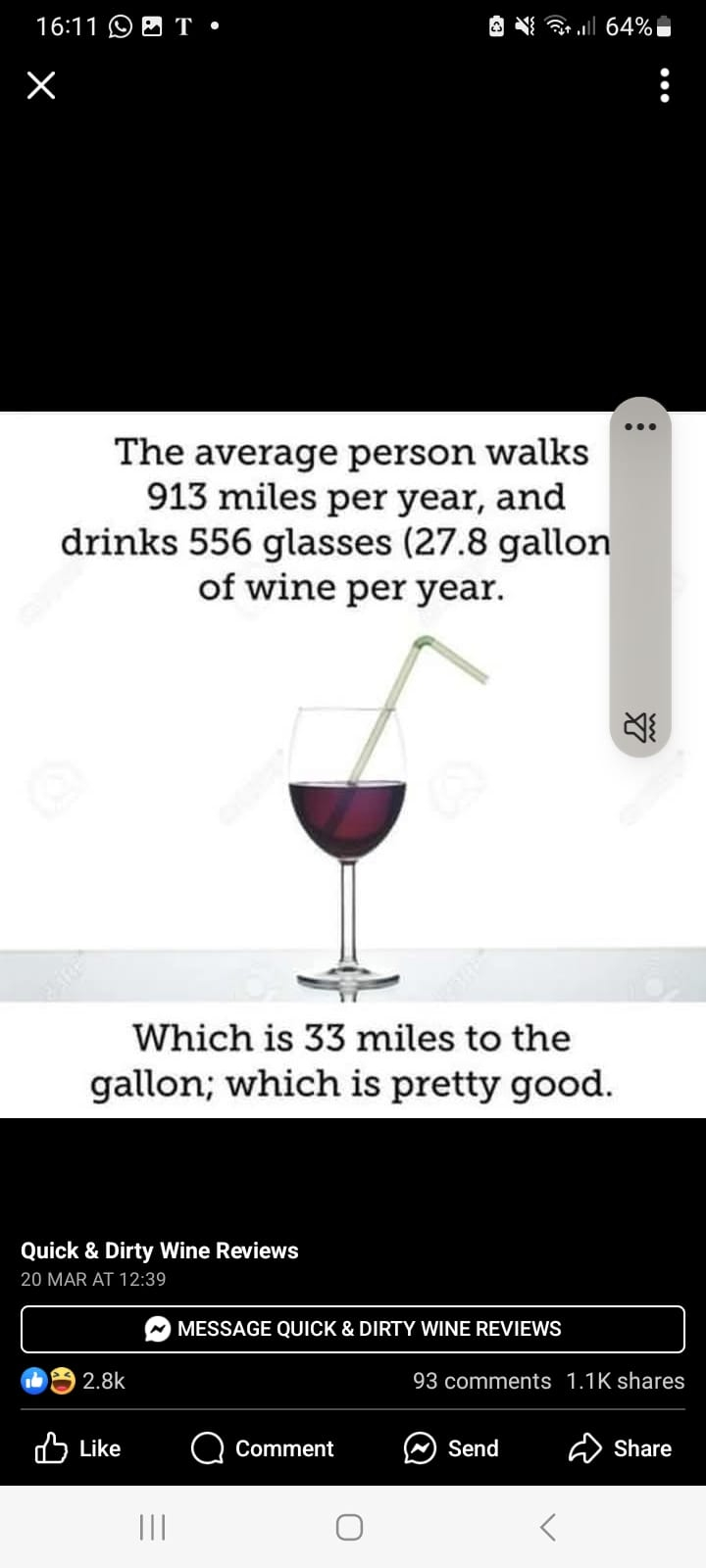Viewport: 706px width, 1568px height.
Task: Comment on the post
Action: pos(263,1448)
